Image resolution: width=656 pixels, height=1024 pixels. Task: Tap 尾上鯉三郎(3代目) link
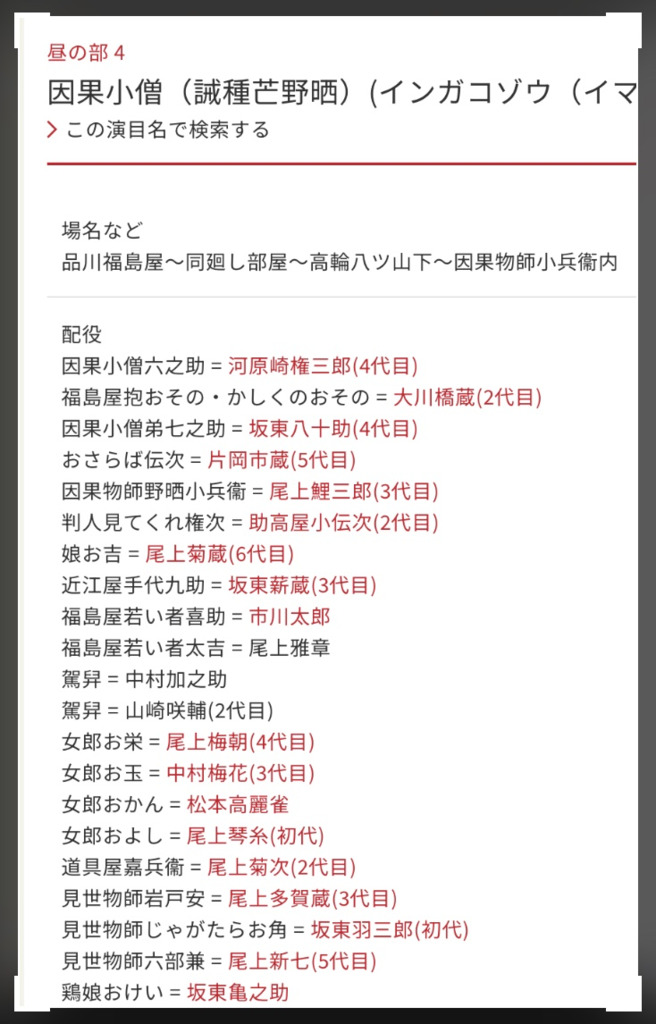tap(354, 491)
